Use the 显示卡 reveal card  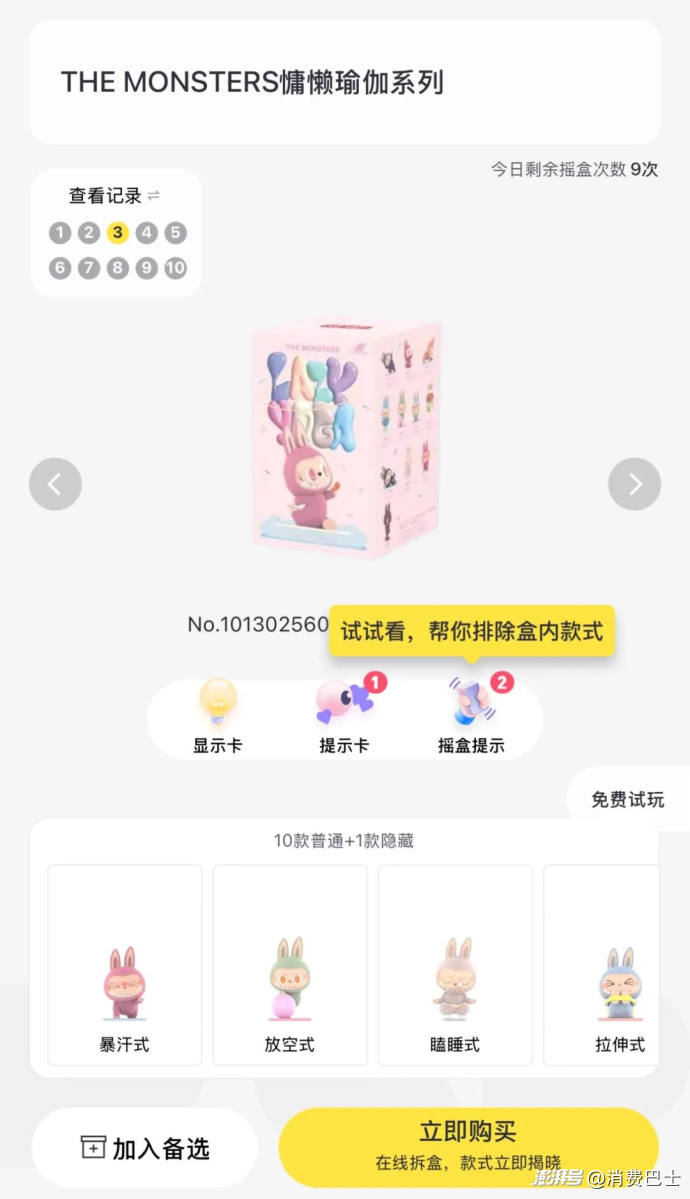click(217, 716)
